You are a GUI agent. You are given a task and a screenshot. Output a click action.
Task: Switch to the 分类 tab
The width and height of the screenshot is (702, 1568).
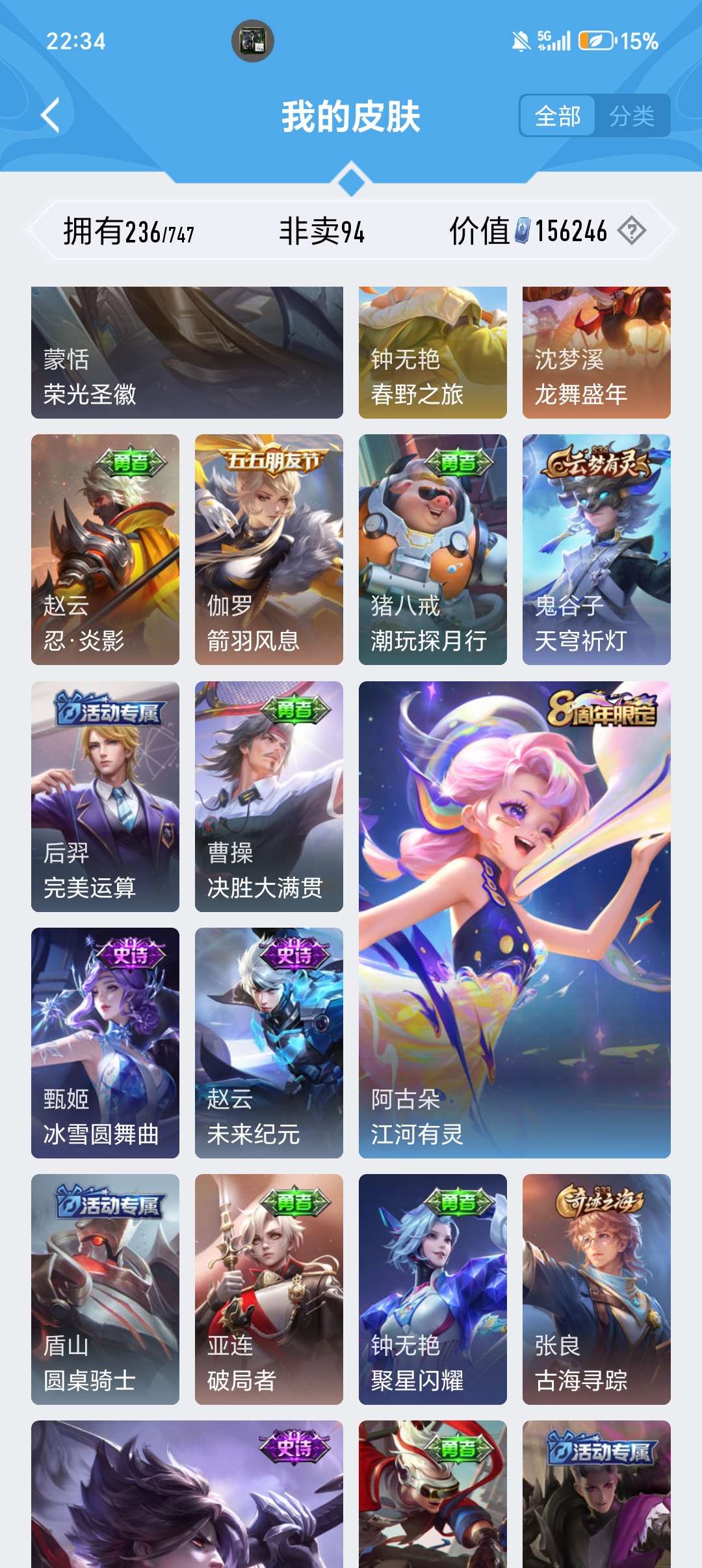pos(631,116)
